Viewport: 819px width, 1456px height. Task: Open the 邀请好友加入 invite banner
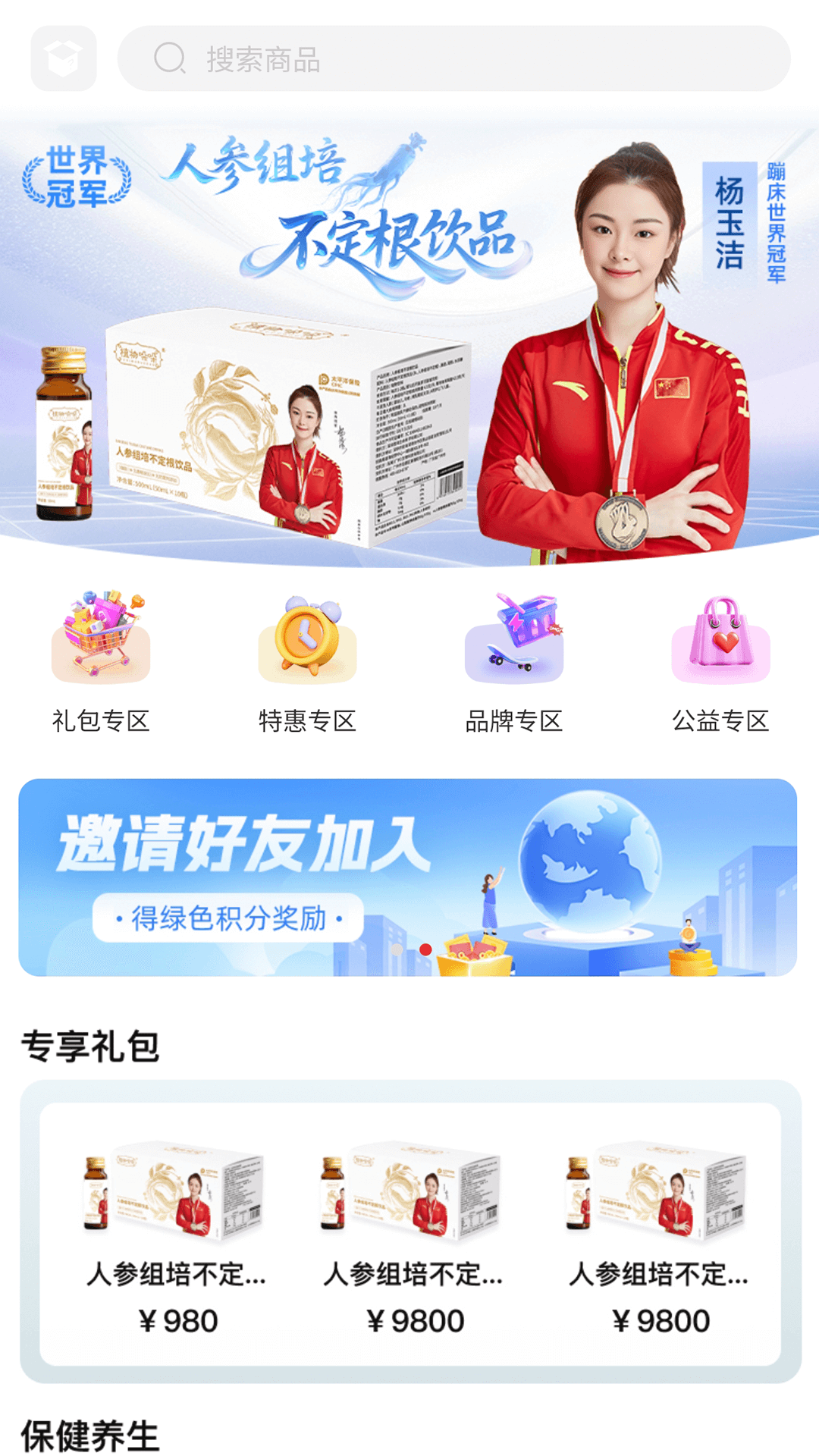(x=409, y=876)
